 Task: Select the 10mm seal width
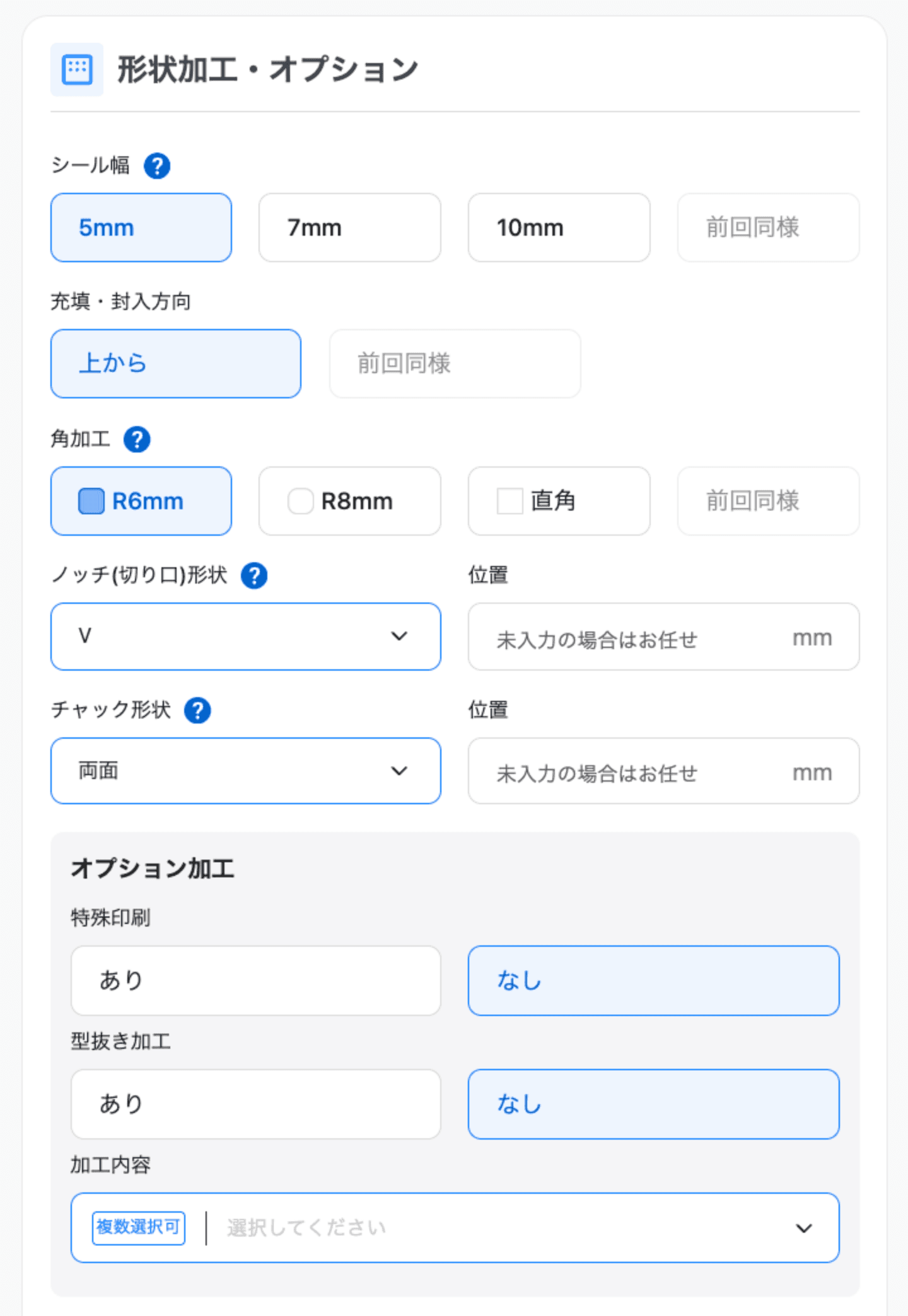(x=558, y=228)
